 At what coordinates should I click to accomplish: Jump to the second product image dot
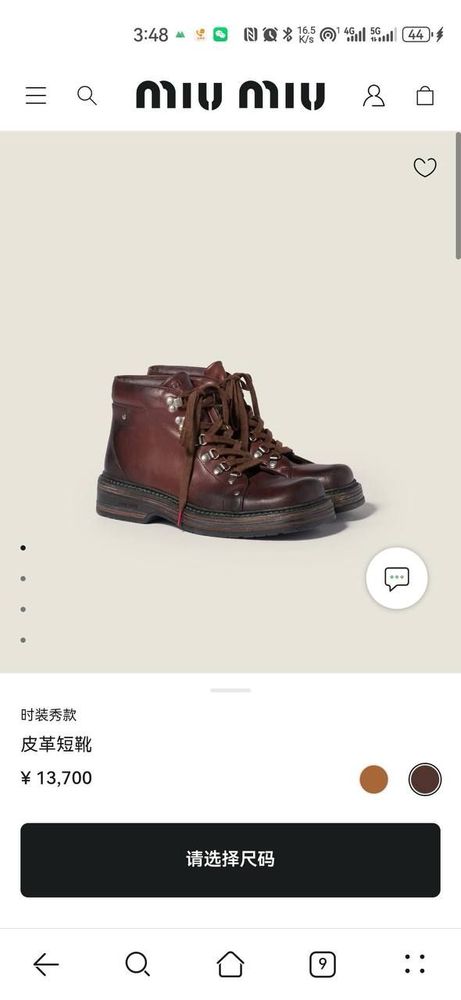coord(23,578)
